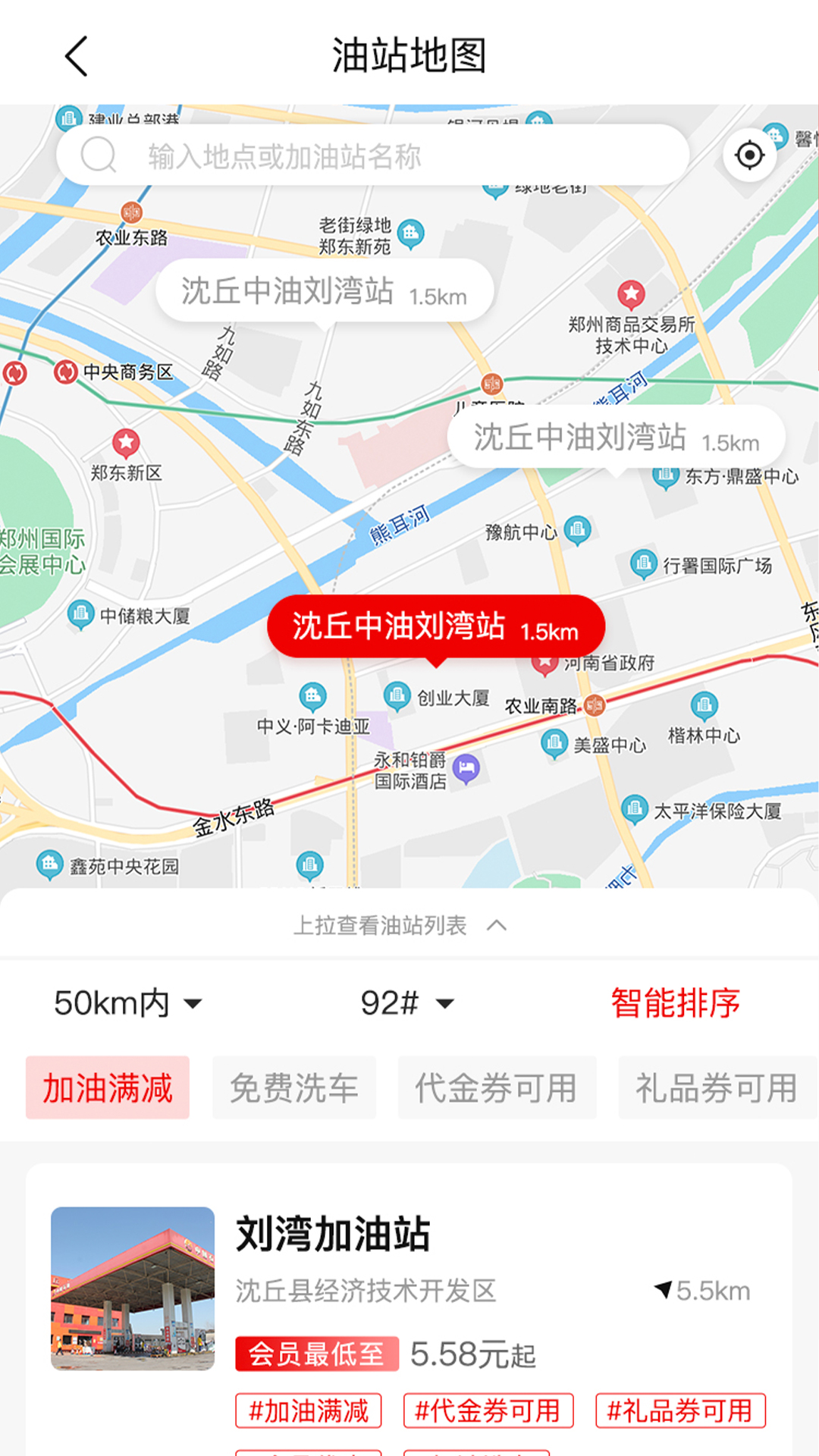Viewport: 819px width, 1456px height.
Task: Apply the 礼品券可用 filter chip
Action: pos(716,1087)
